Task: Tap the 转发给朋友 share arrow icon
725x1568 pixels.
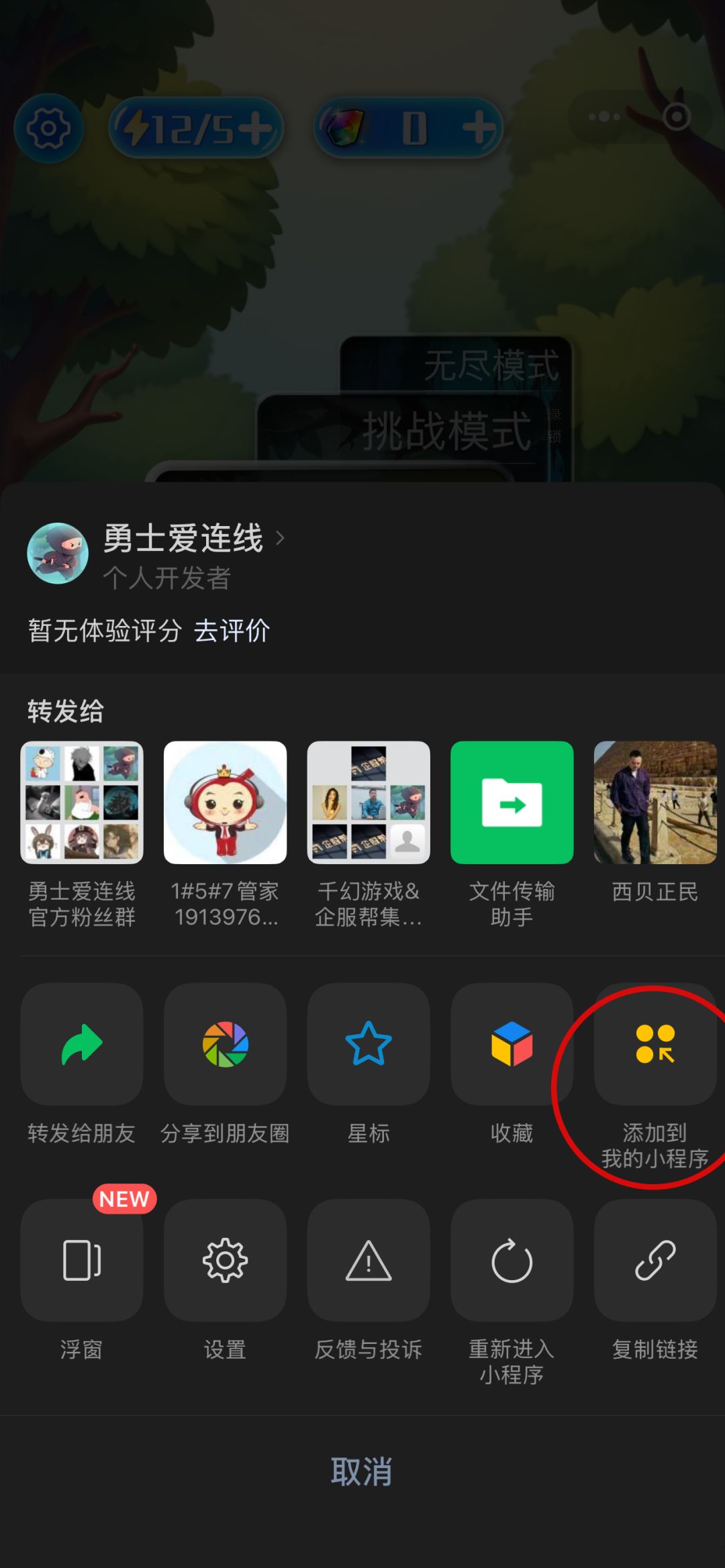Action: pyautogui.click(x=81, y=1045)
